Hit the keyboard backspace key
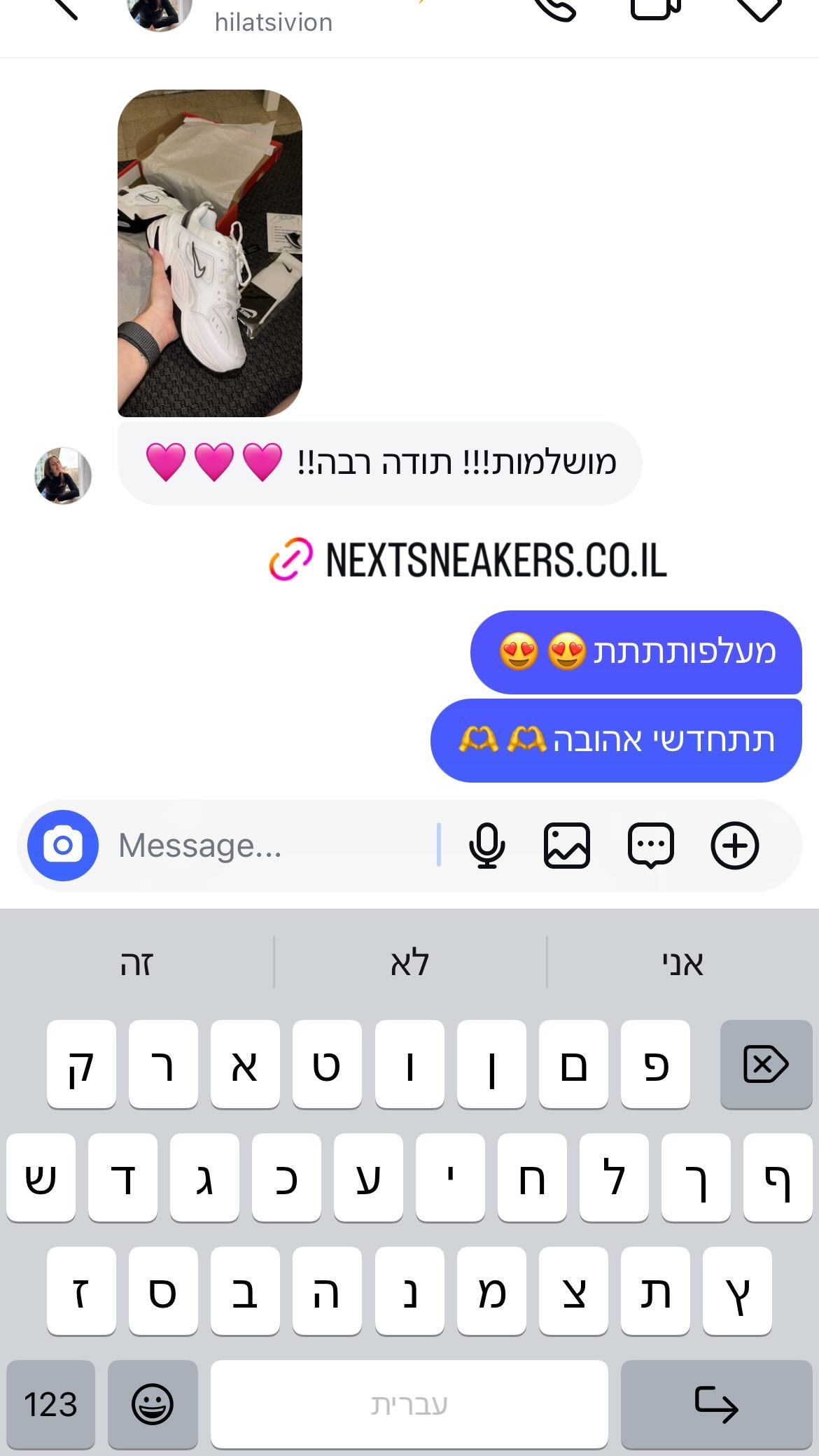Image resolution: width=819 pixels, height=1456 pixels. 766,1064
